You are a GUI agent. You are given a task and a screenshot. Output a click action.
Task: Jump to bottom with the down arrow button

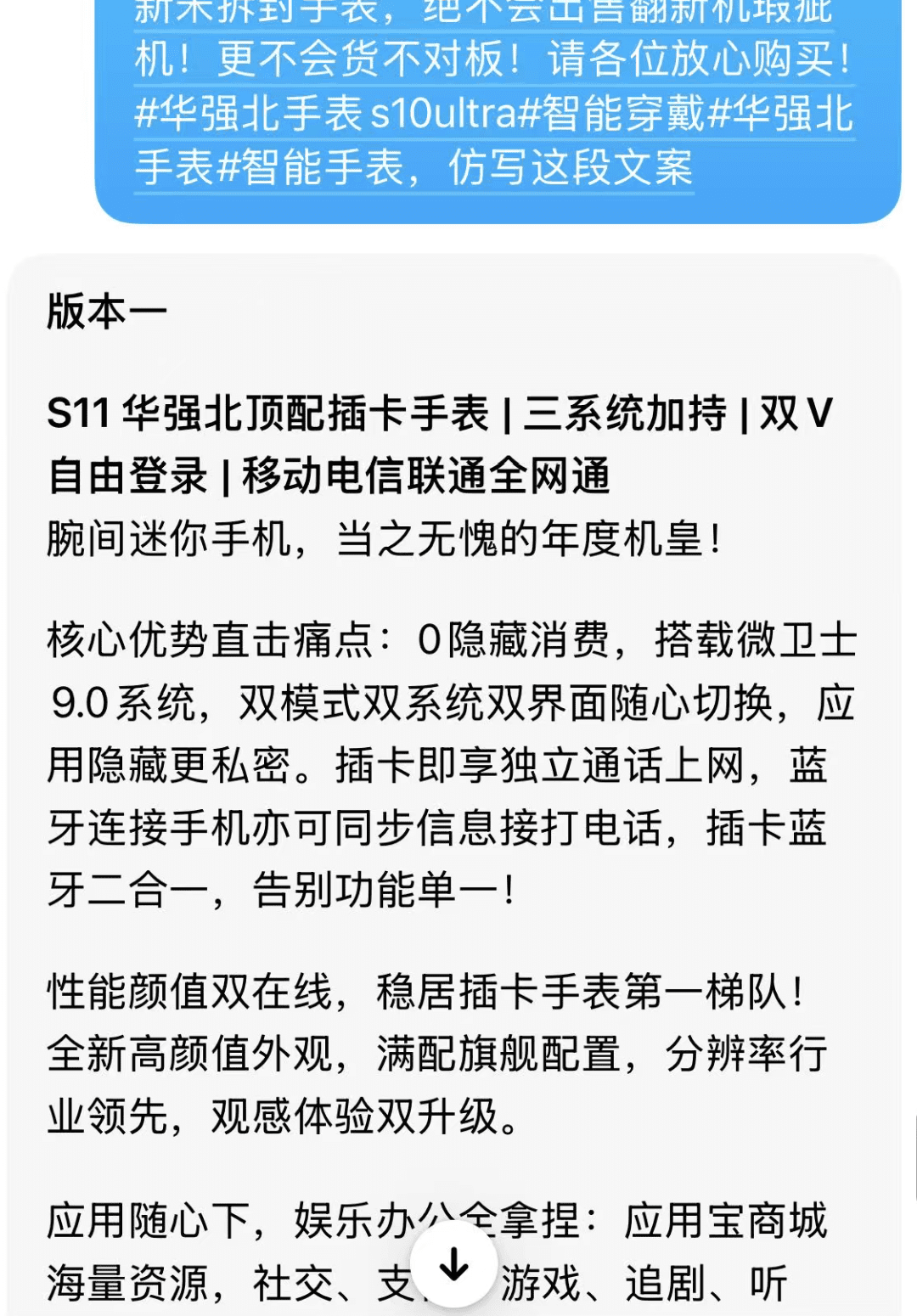pyautogui.click(x=454, y=1264)
